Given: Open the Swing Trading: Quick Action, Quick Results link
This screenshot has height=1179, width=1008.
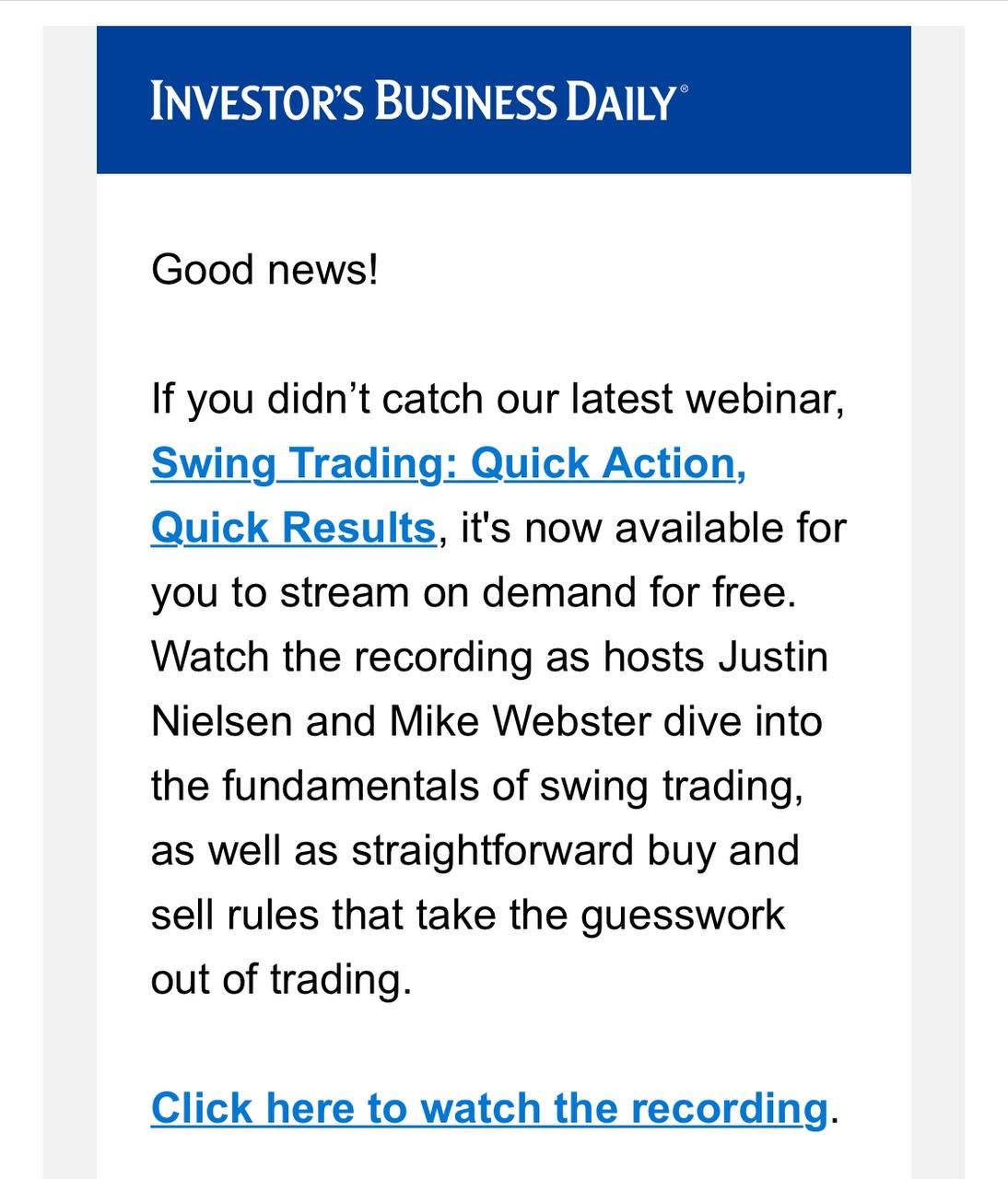Looking at the screenshot, I should pyautogui.click(x=448, y=463).
